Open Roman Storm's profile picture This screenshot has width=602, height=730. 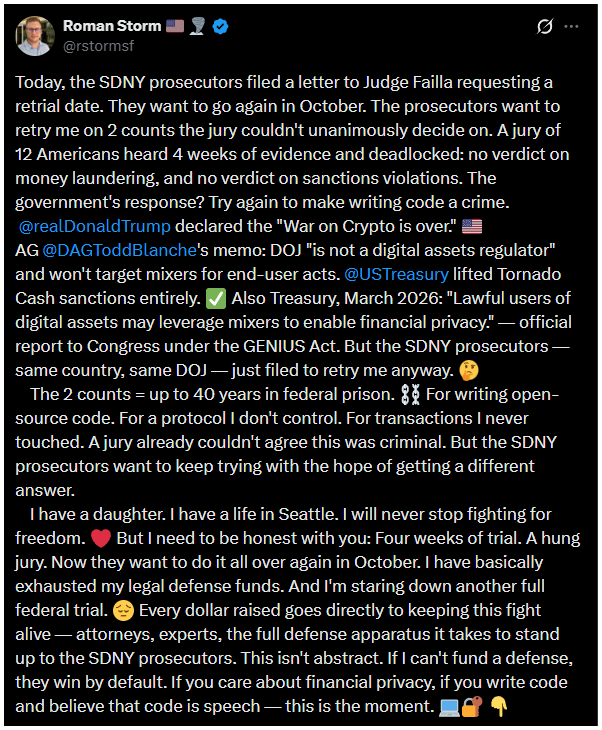[34, 35]
